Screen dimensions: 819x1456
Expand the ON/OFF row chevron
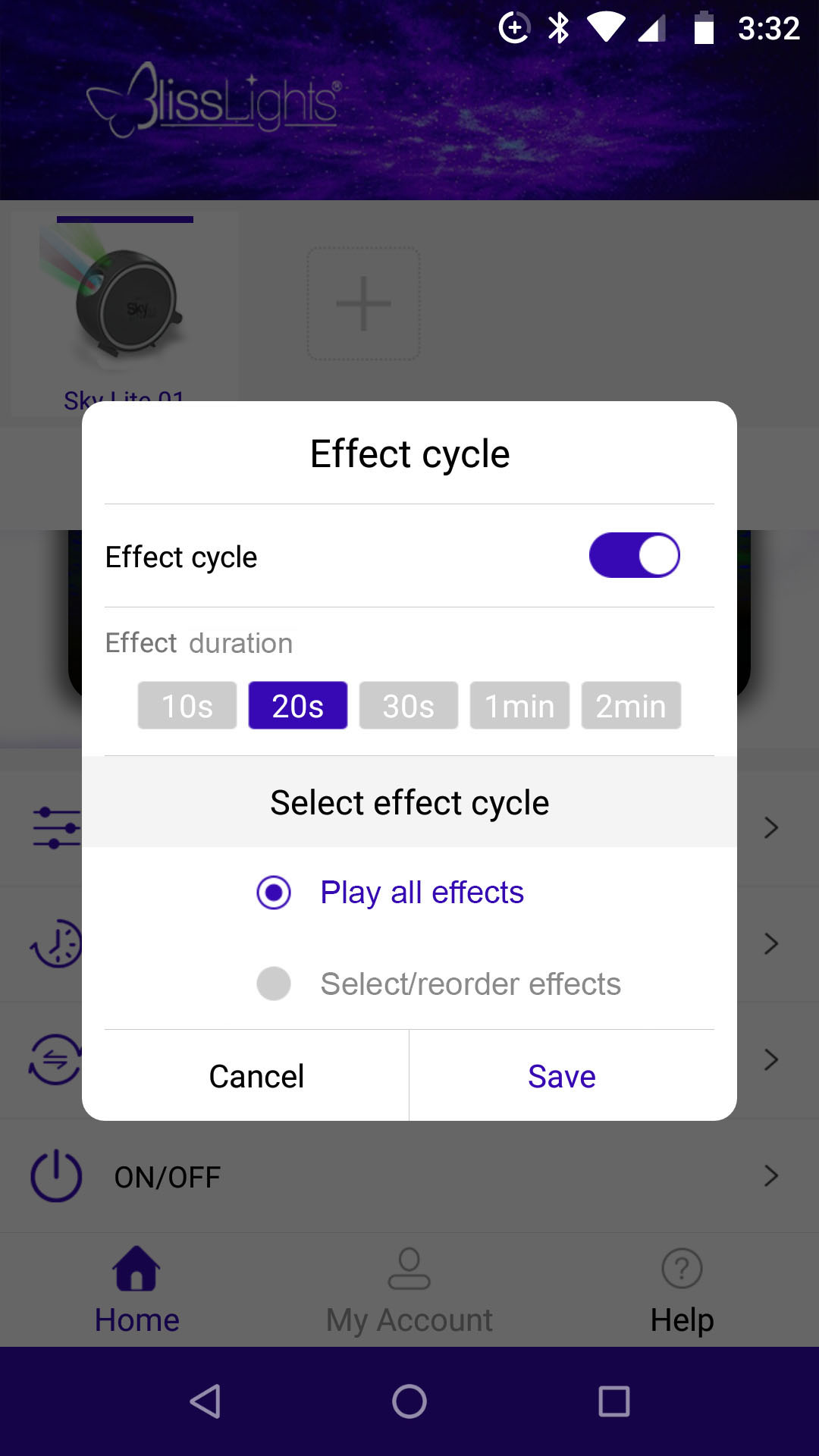[770, 1176]
